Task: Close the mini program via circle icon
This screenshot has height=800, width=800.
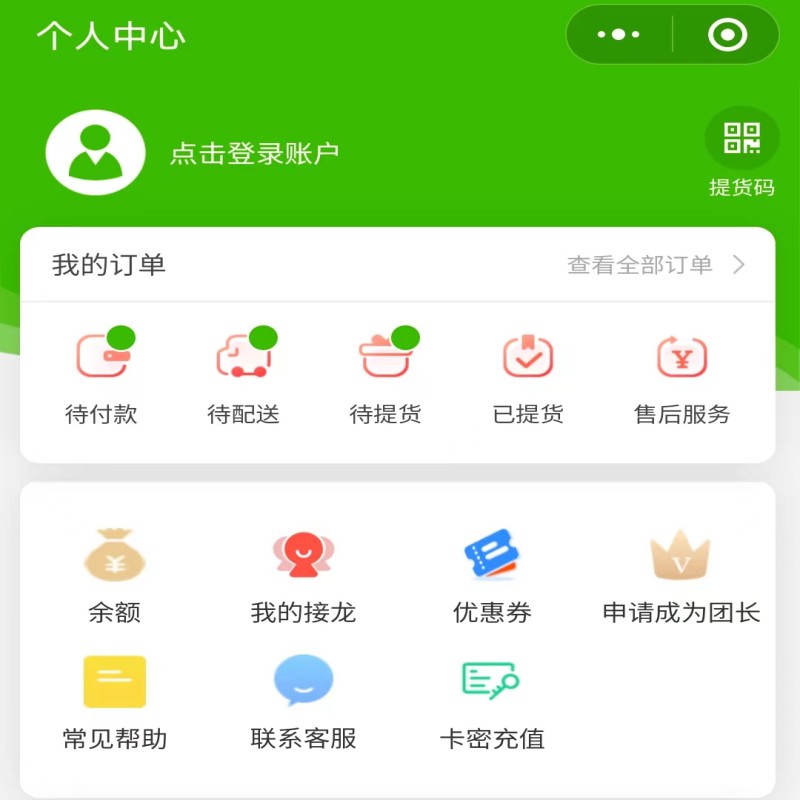Action: (x=727, y=35)
